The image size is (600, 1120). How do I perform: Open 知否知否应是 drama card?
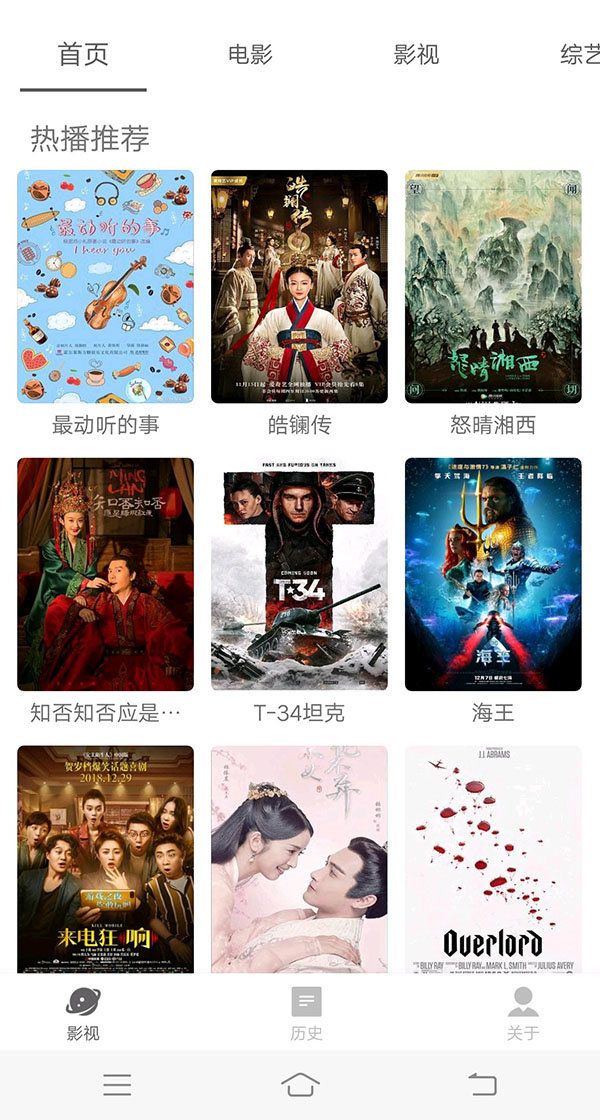click(105, 575)
